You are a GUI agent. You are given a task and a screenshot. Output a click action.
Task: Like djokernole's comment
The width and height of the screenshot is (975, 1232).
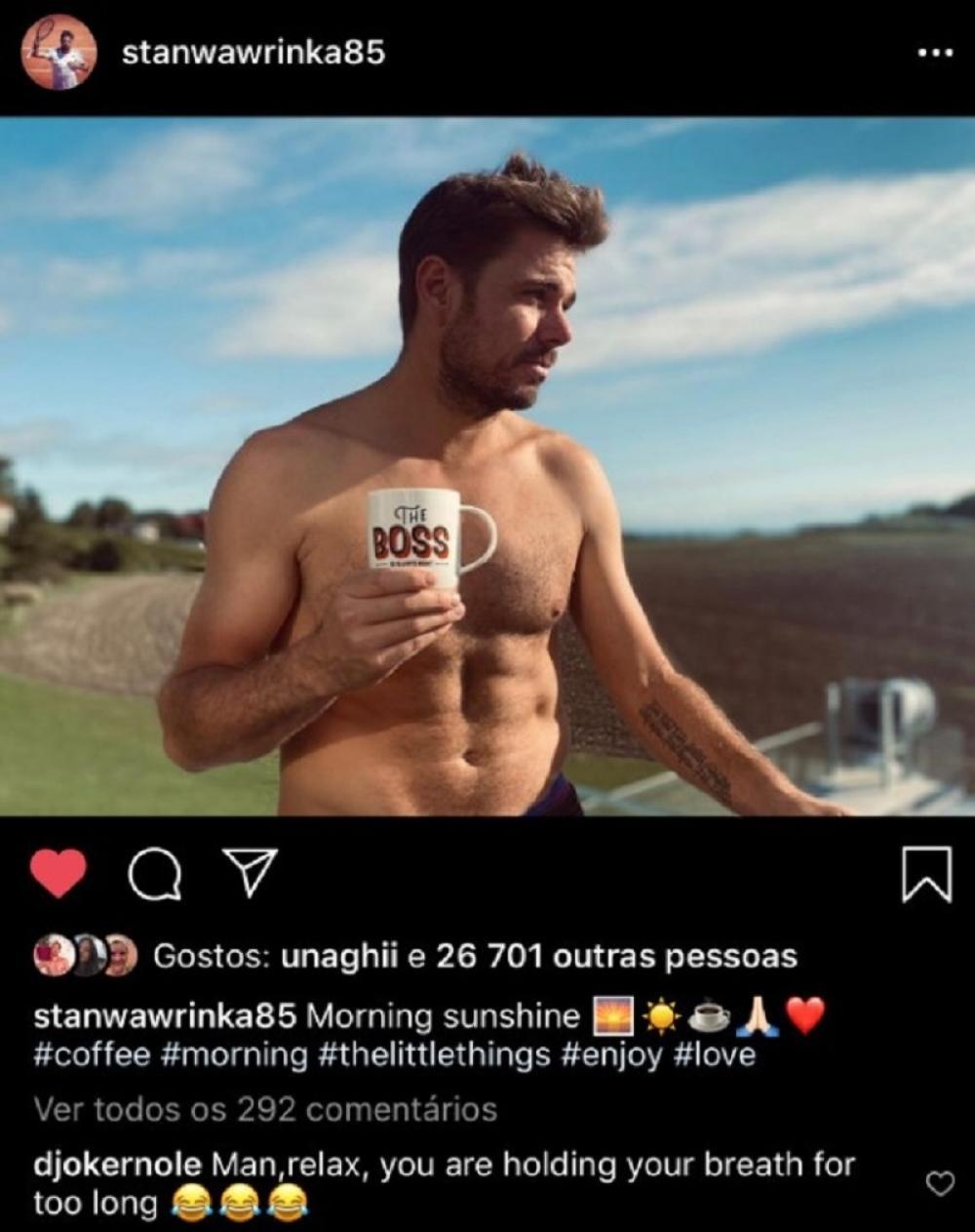point(939,1183)
